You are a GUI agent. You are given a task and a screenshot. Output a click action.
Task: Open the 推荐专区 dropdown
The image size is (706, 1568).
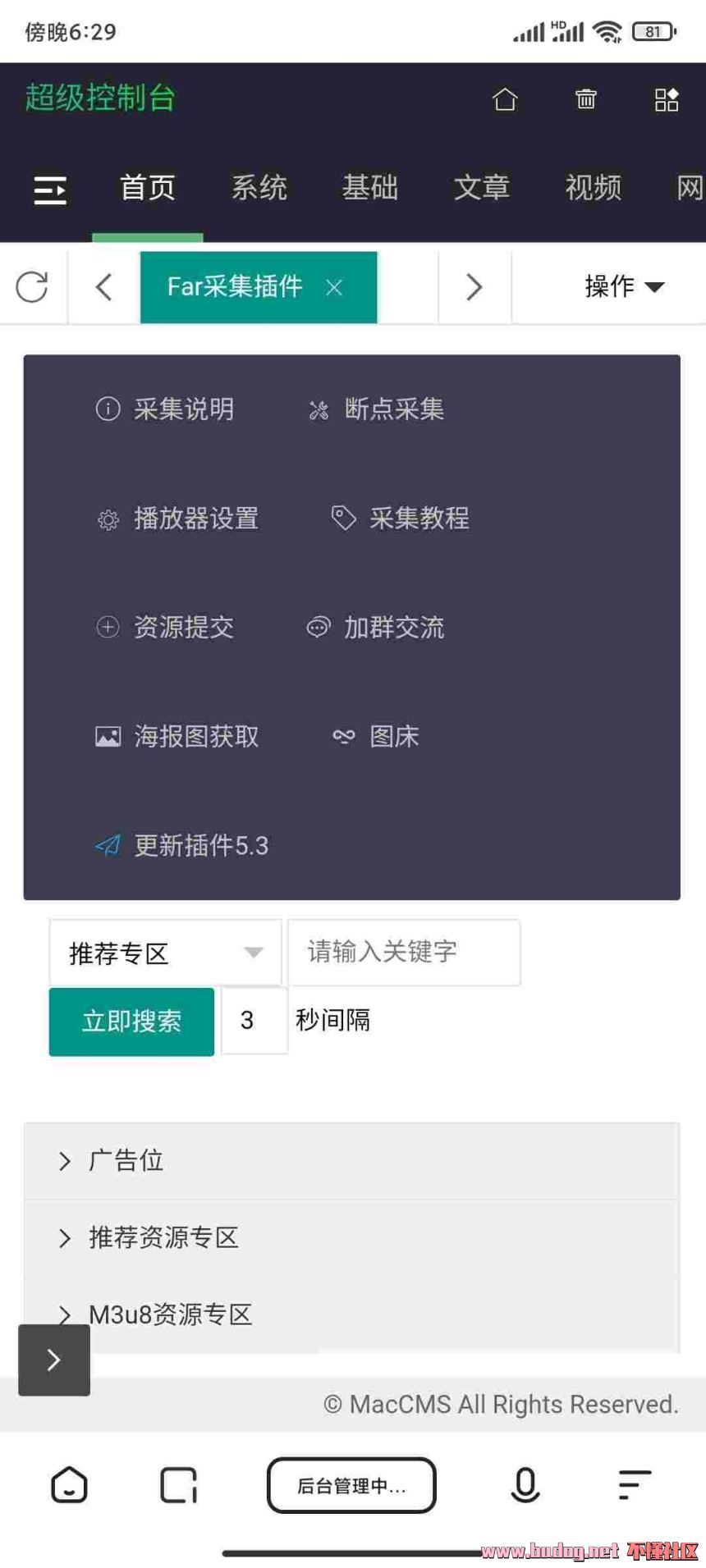point(165,953)
